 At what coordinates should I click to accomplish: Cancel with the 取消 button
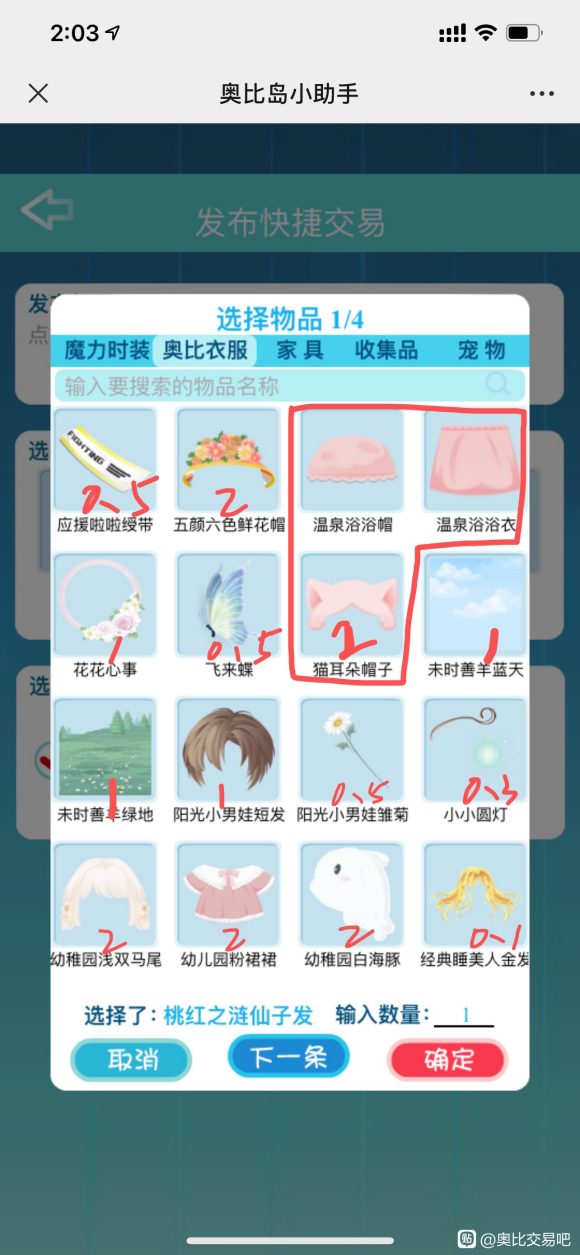click(131, 1060)
